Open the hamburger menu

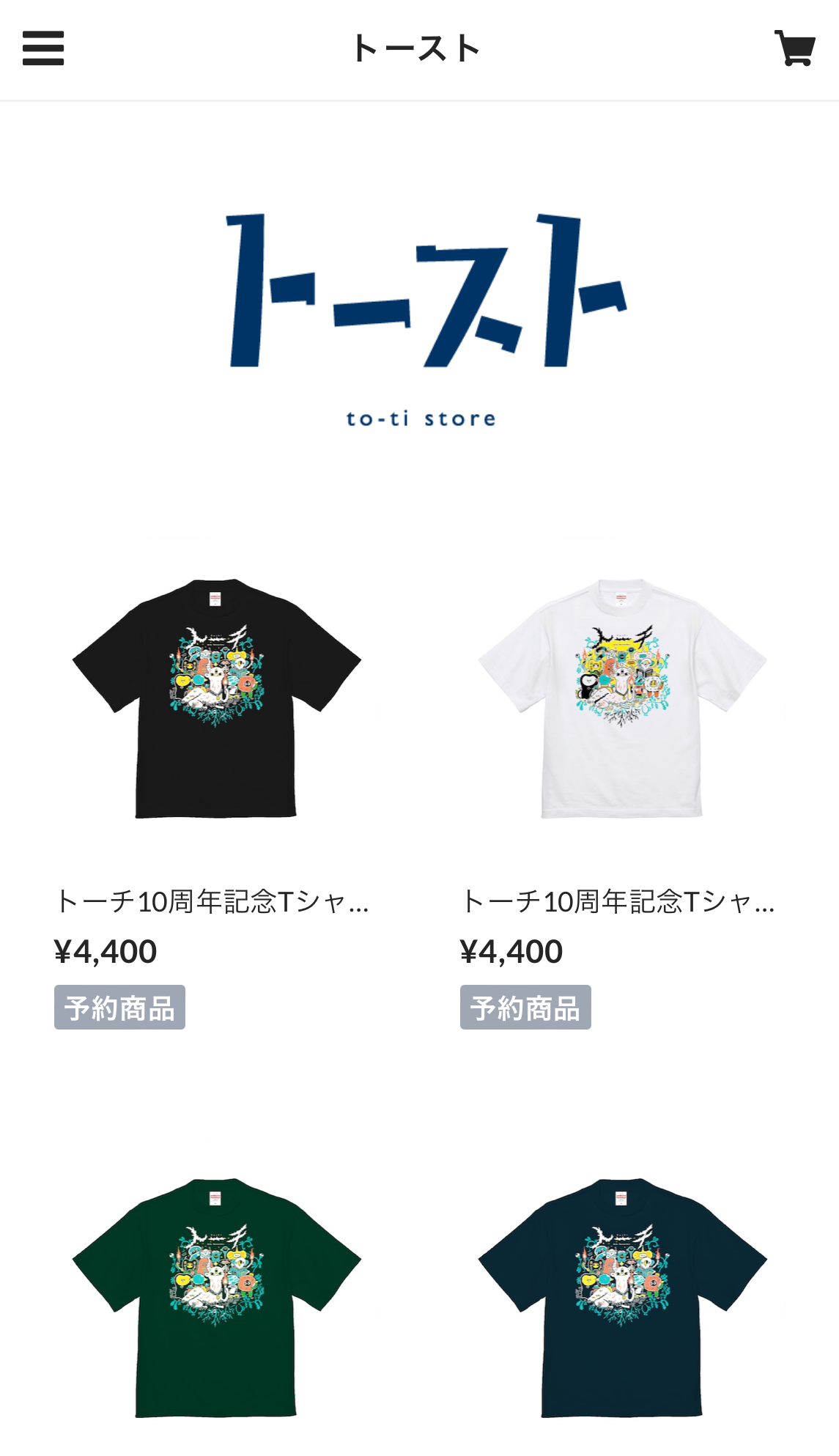pos(43,48)
